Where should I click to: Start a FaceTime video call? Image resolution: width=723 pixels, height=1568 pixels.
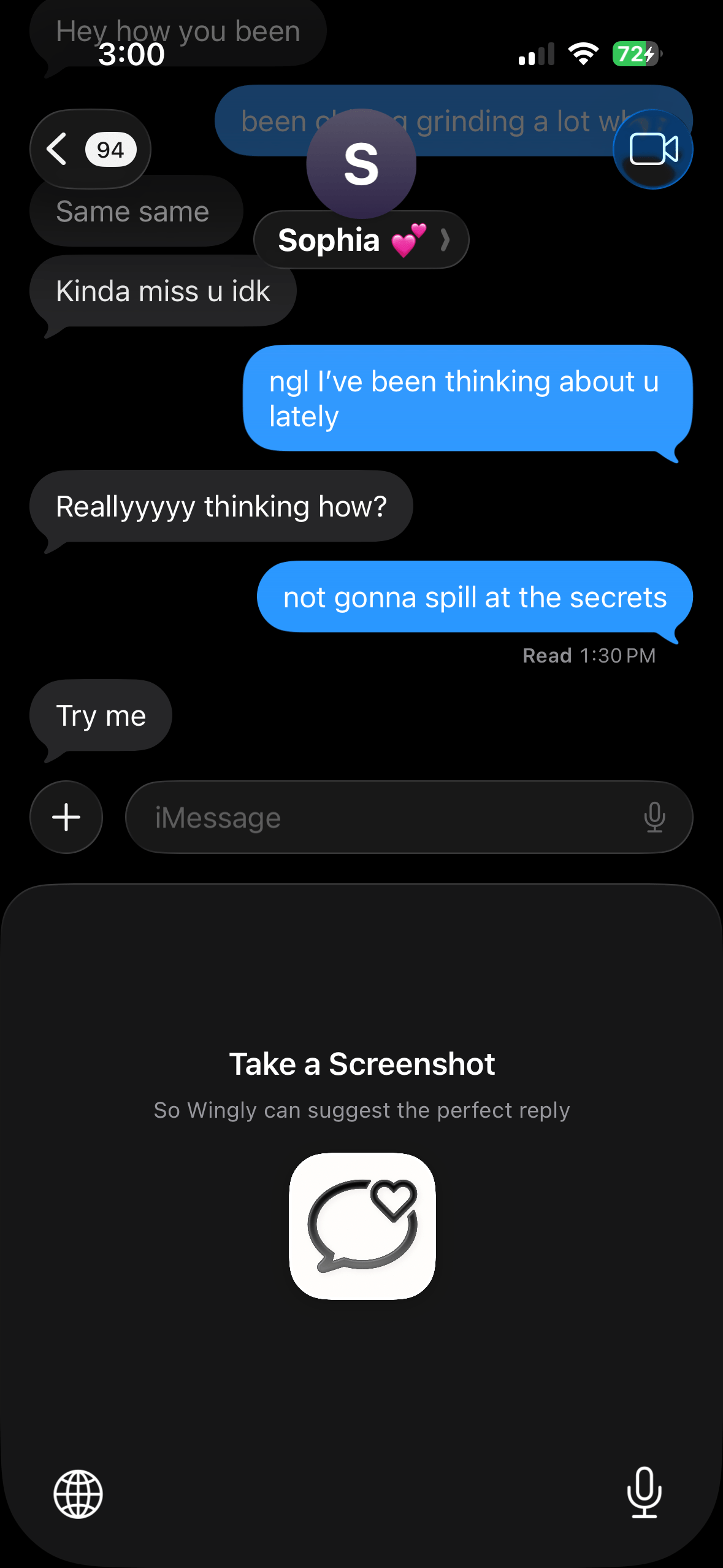[x=652, y=149]
